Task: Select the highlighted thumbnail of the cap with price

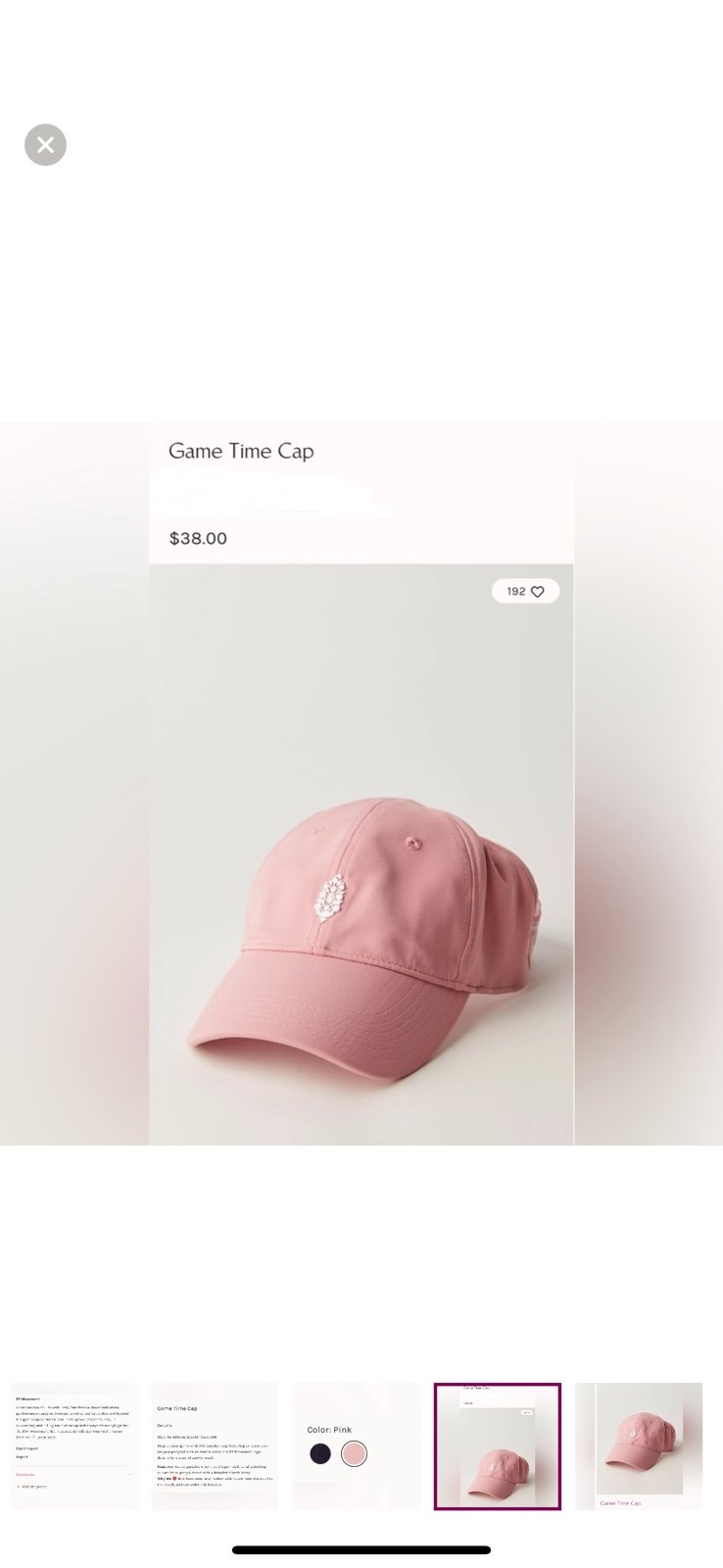Action: [498, 1445]
